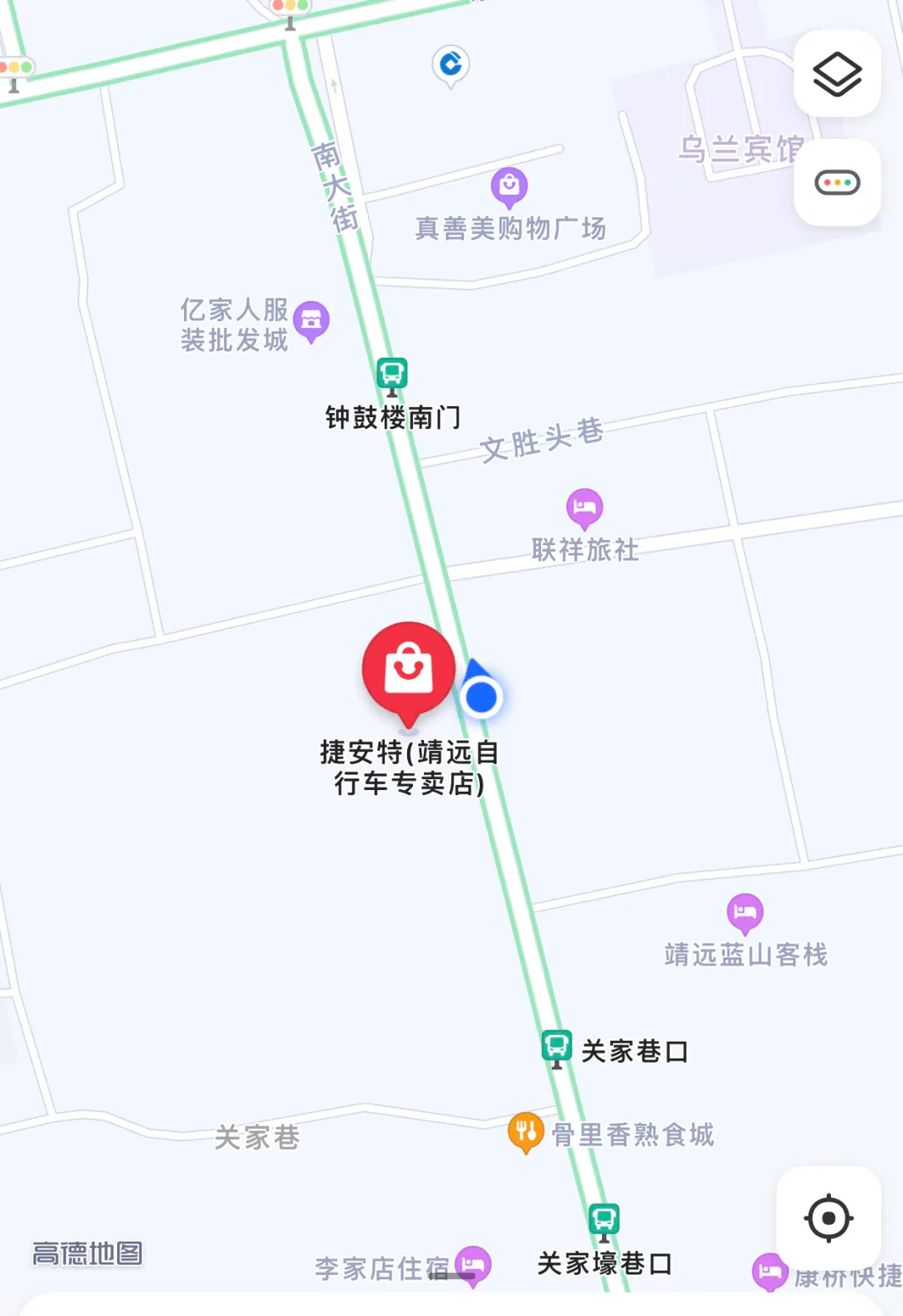
Task: Open the 钟鼓楼南门 bus stop marker
Action: 391,374
